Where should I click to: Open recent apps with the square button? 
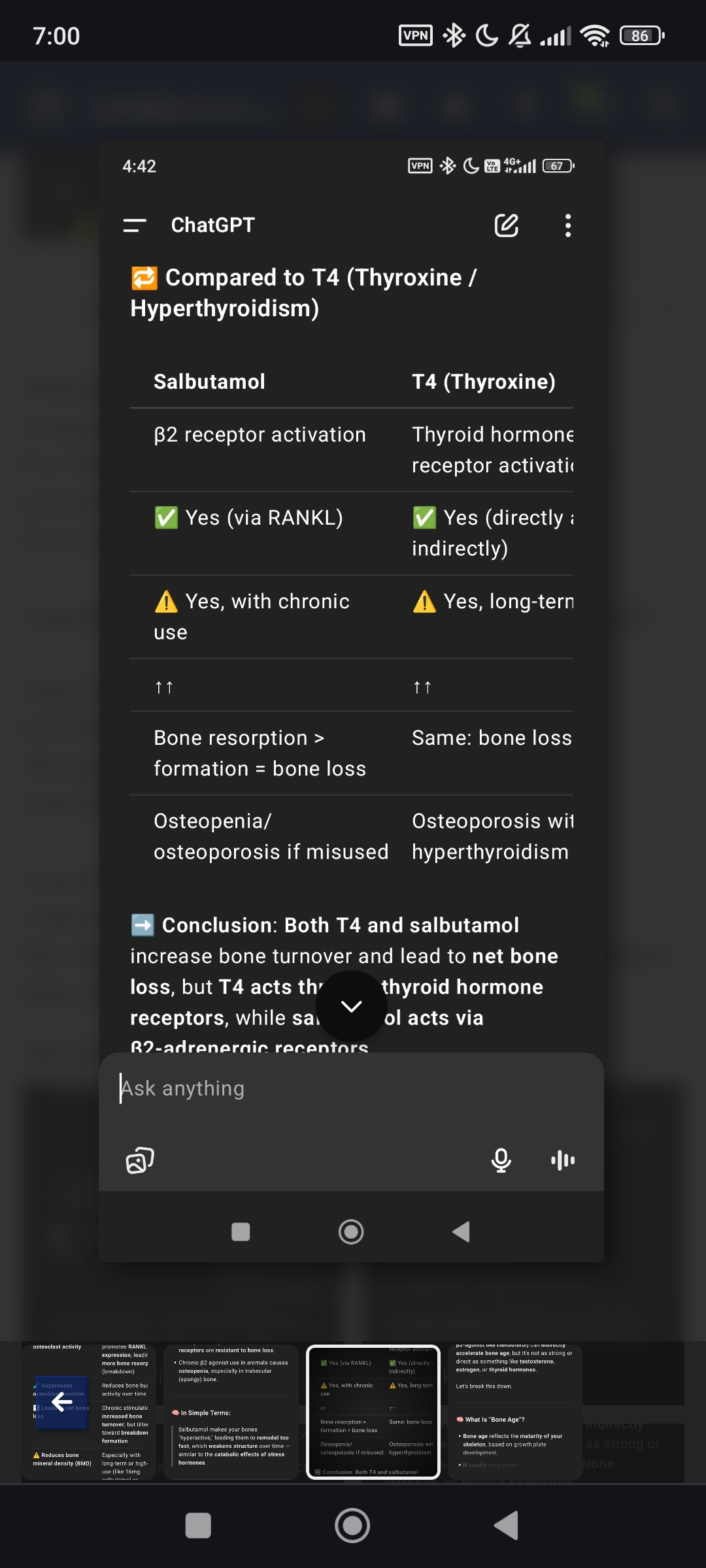point(198,1526)
